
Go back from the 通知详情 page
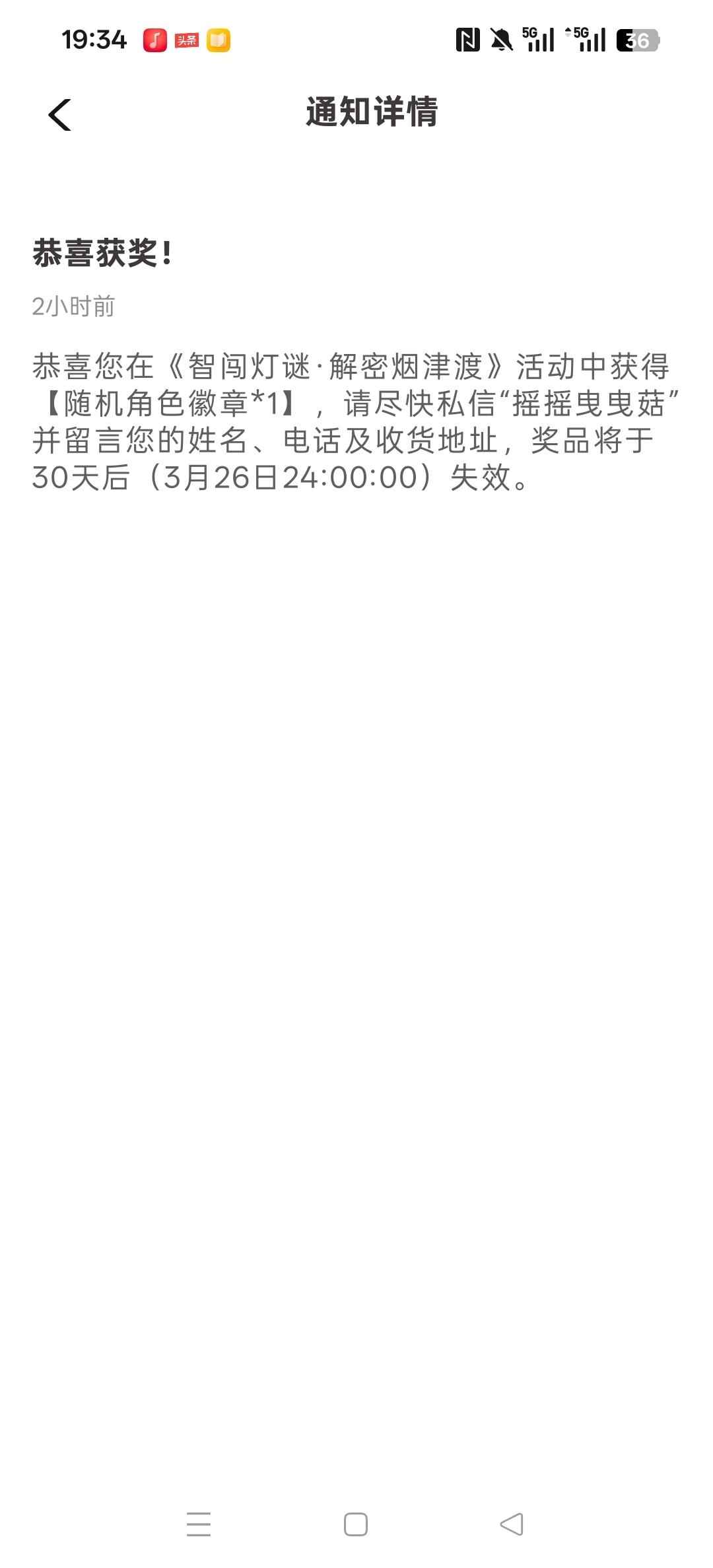point(59,115)
